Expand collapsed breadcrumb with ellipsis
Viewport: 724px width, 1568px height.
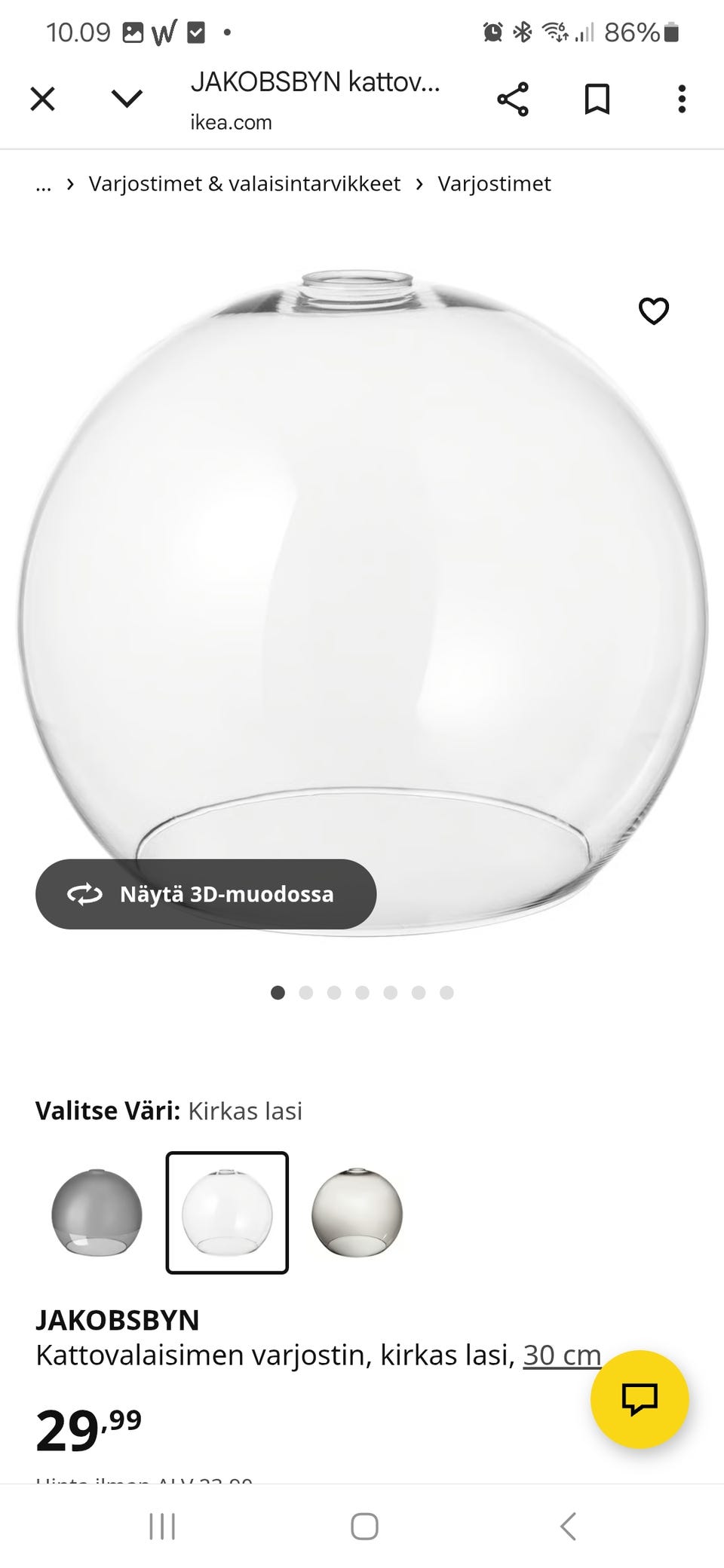(x=43, y=183)
